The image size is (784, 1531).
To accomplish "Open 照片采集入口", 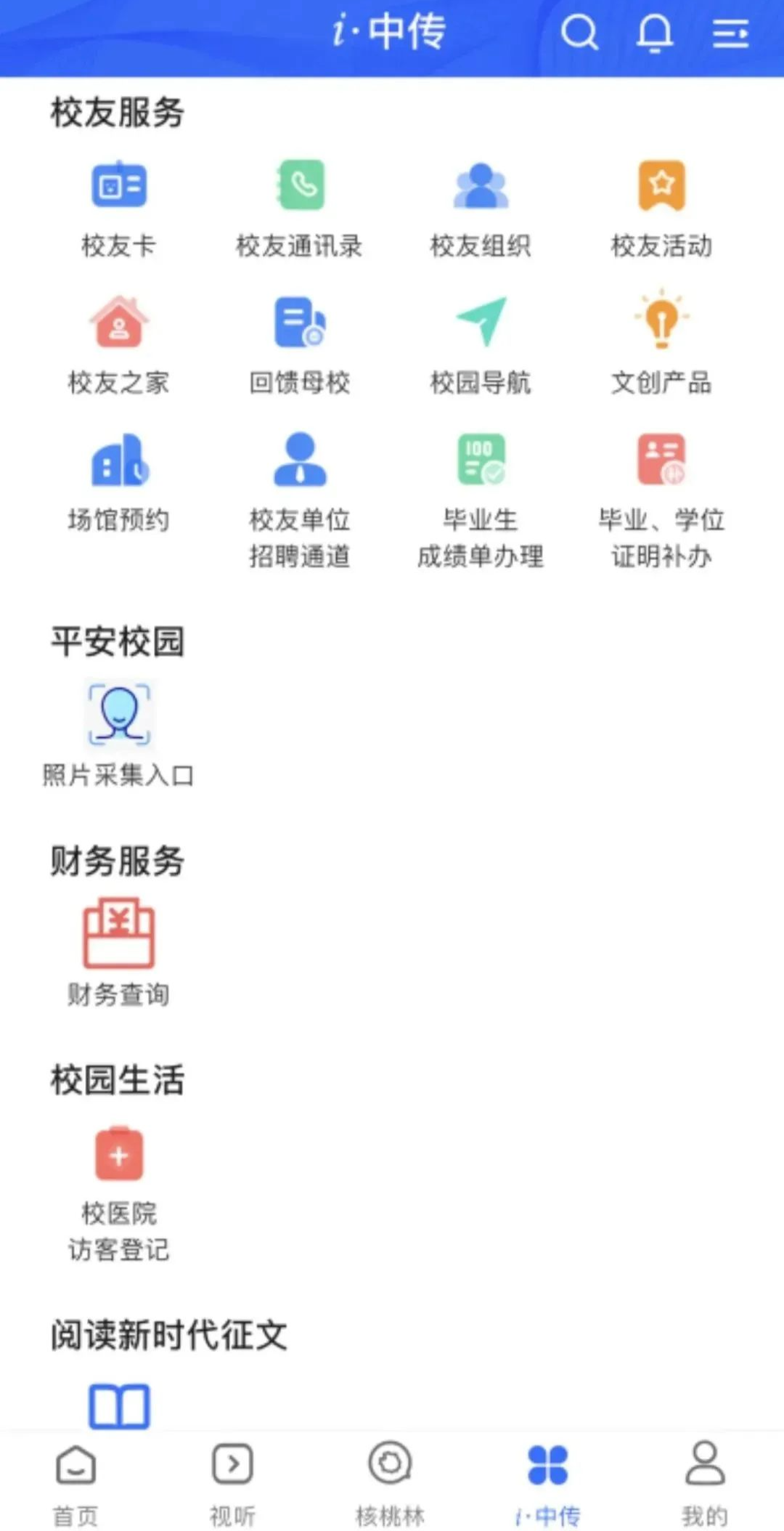I will pos(119,734).
